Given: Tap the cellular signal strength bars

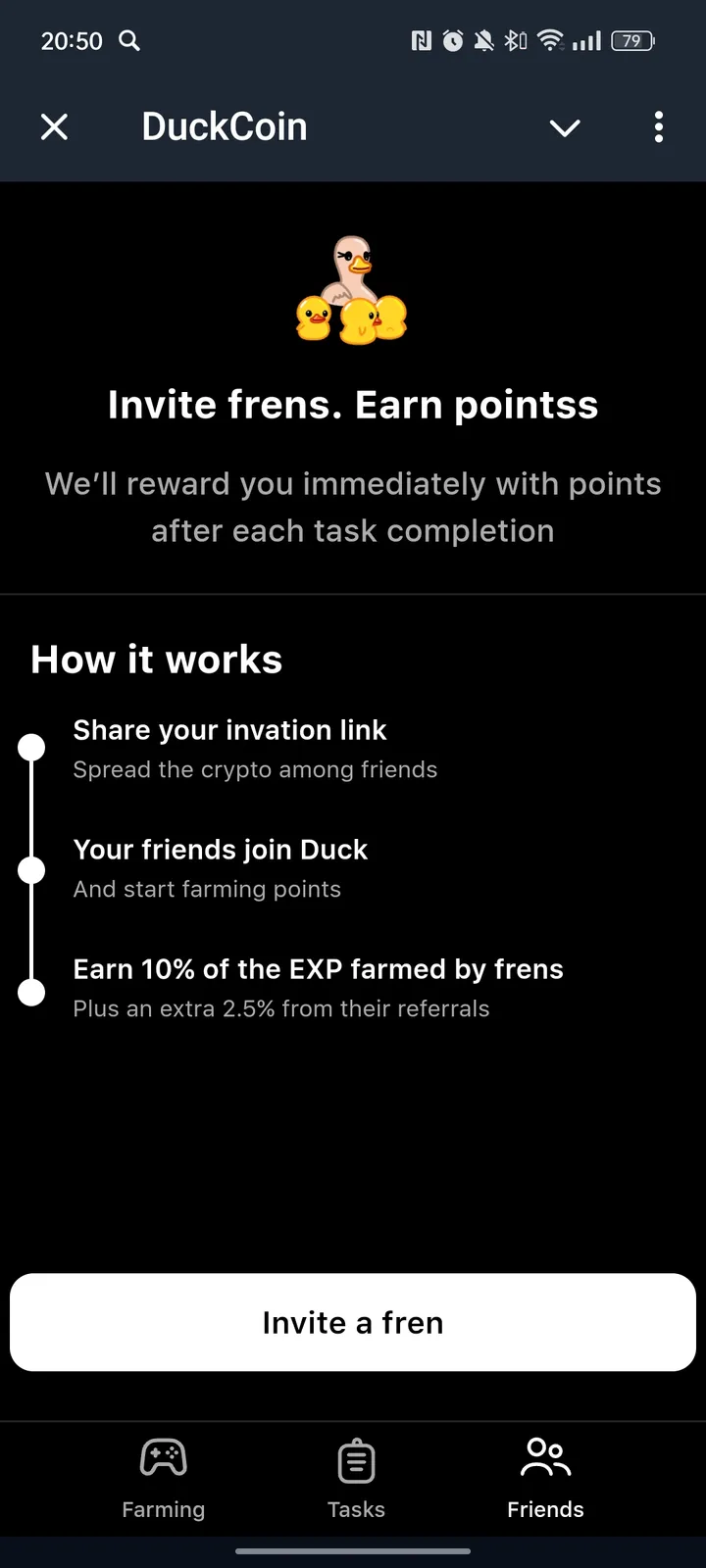Looking at the screenshot, I should pyautogui.click(x=587, y=41).
